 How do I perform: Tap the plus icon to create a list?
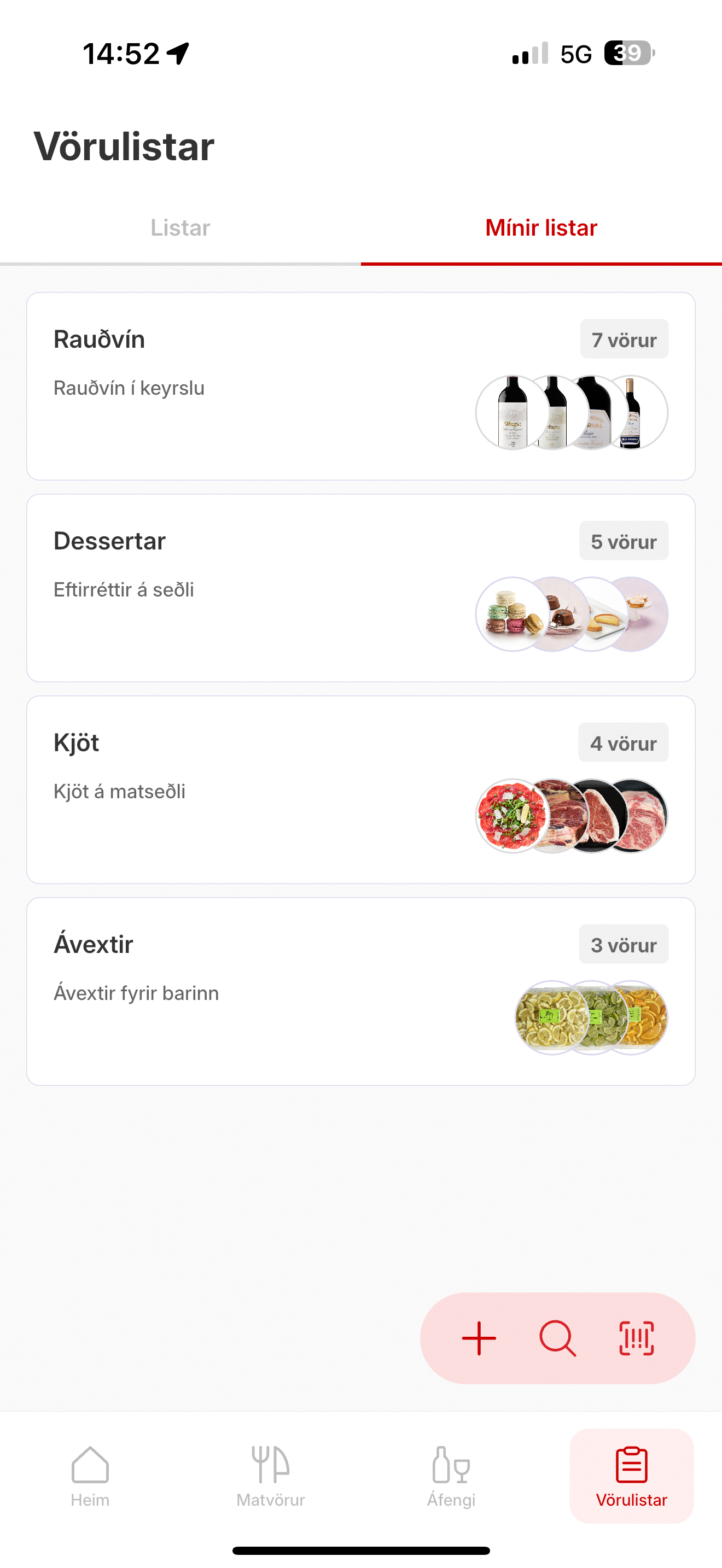479,1337
